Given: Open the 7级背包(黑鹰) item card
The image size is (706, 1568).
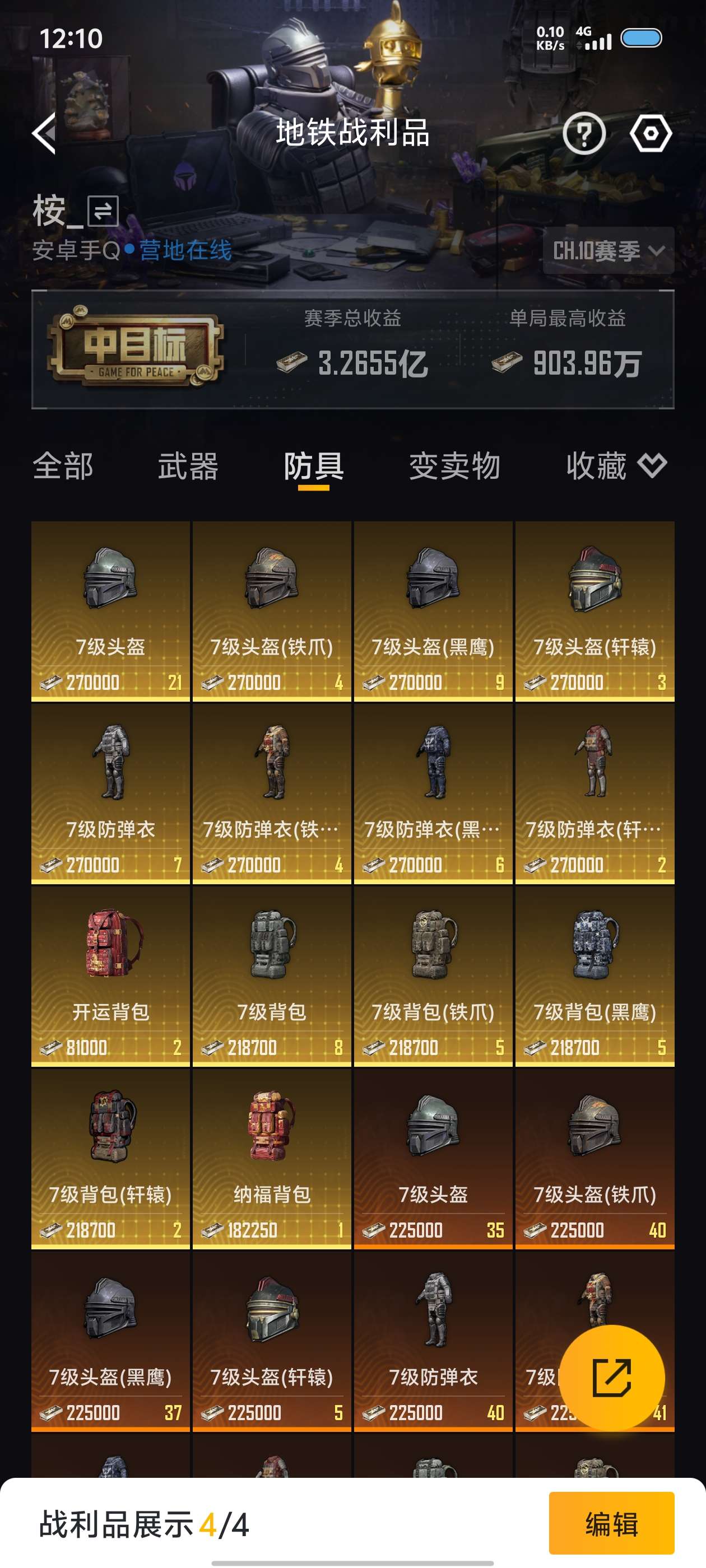Looking at the screenshot, I should tap(594, 976).
